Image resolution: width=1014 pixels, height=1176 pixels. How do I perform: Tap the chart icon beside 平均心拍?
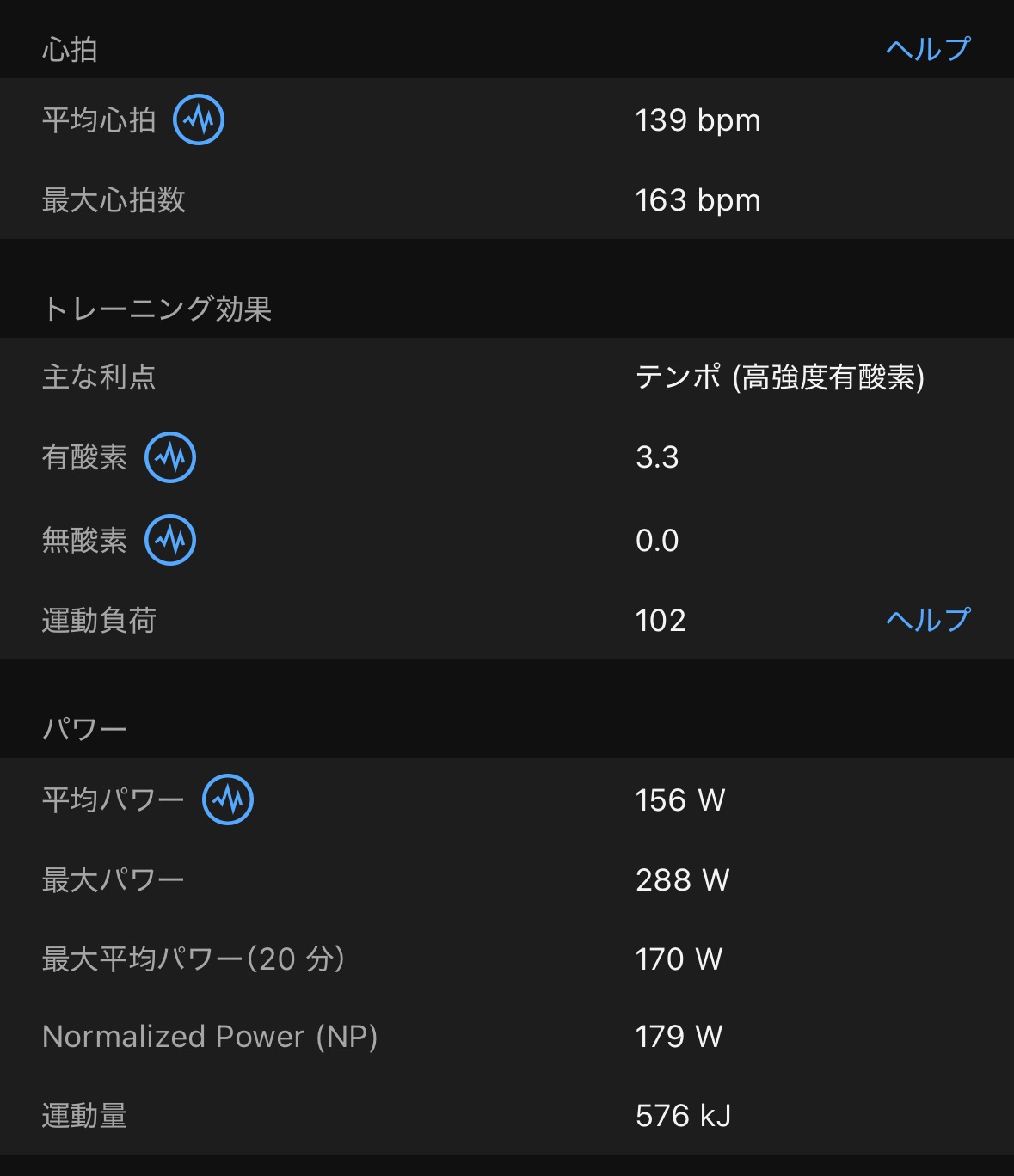(199, 119)
